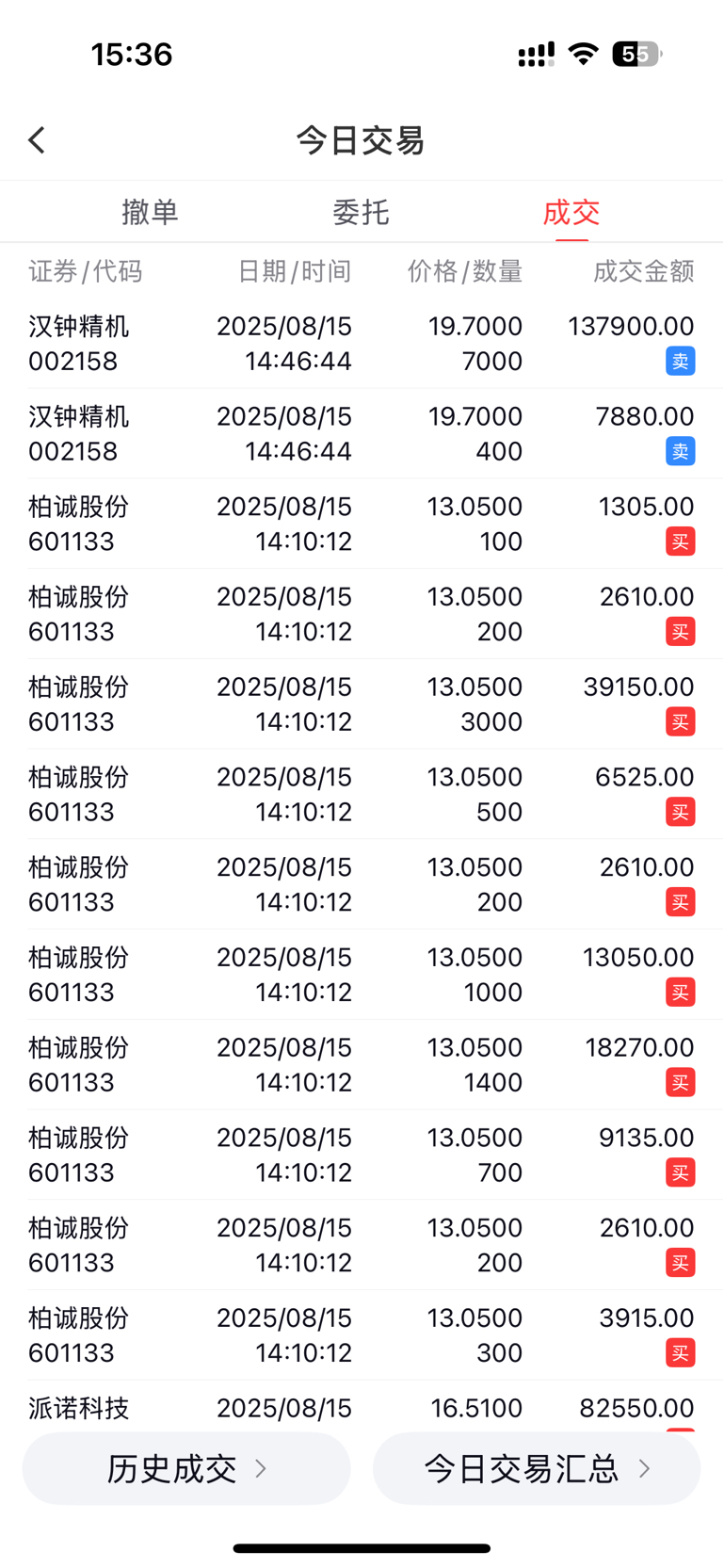Open the 汉钟精机 sell record of 400 shares
Viewport: 724px width, 1568px height.
point(362,433)
